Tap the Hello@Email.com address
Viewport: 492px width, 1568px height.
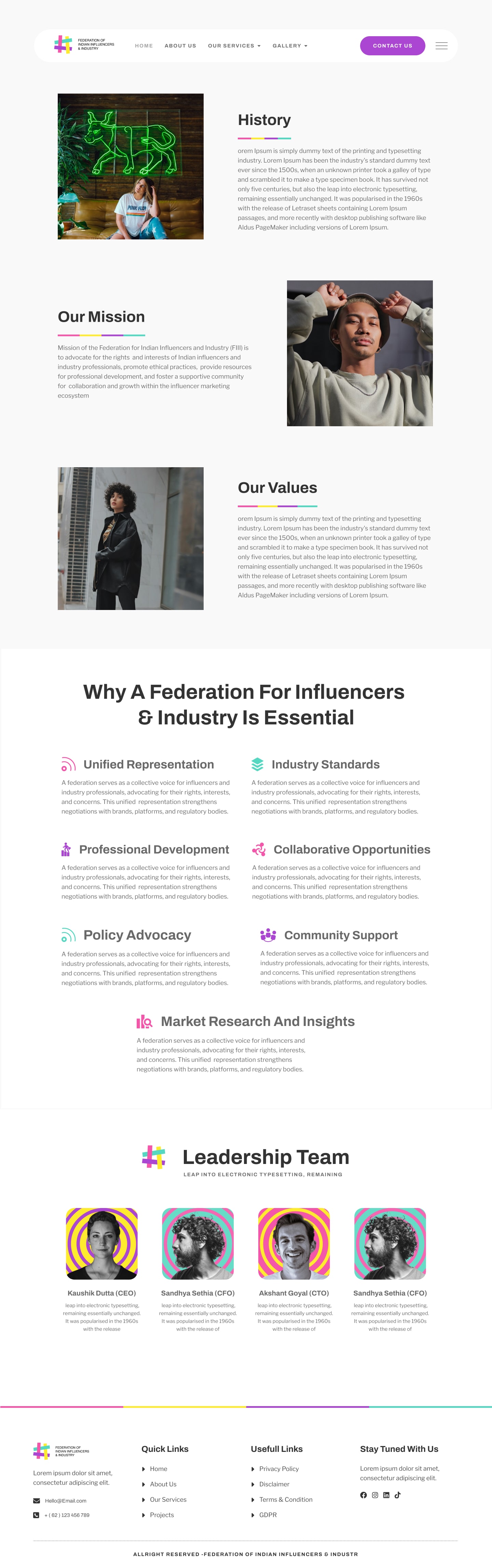pos(65,1500)
